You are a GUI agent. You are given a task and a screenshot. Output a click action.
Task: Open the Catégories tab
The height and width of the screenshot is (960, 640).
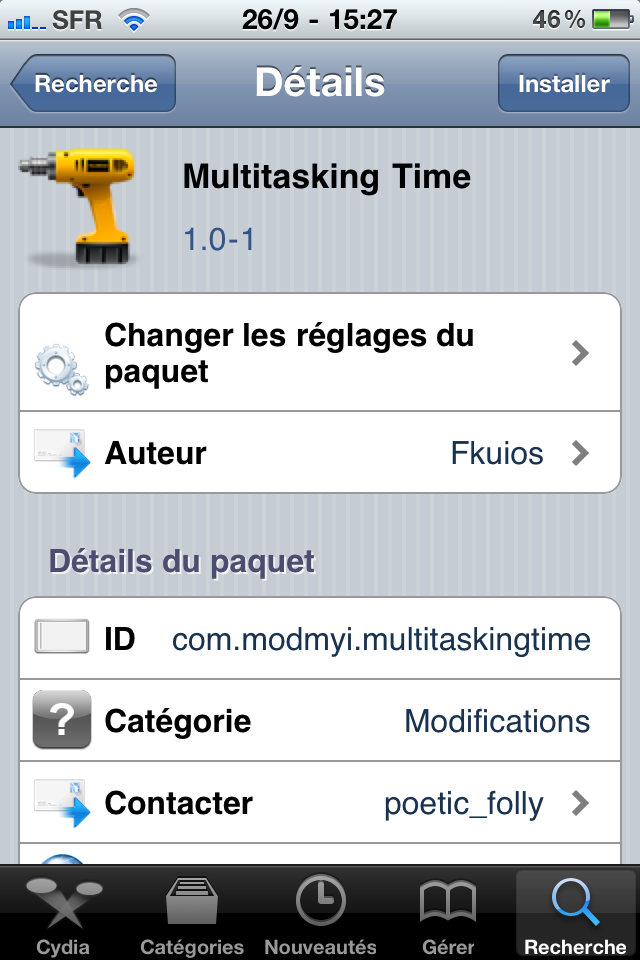tap(192, 914)
